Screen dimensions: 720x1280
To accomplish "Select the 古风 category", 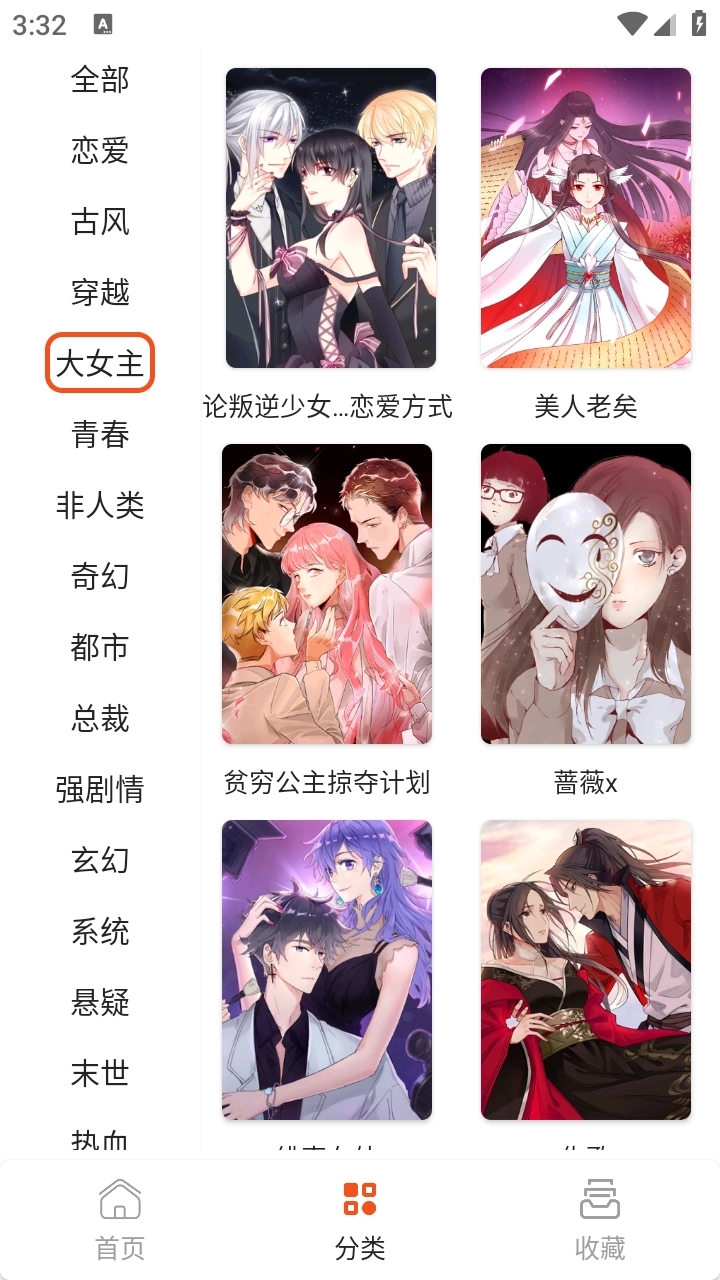I will [100, 222].
